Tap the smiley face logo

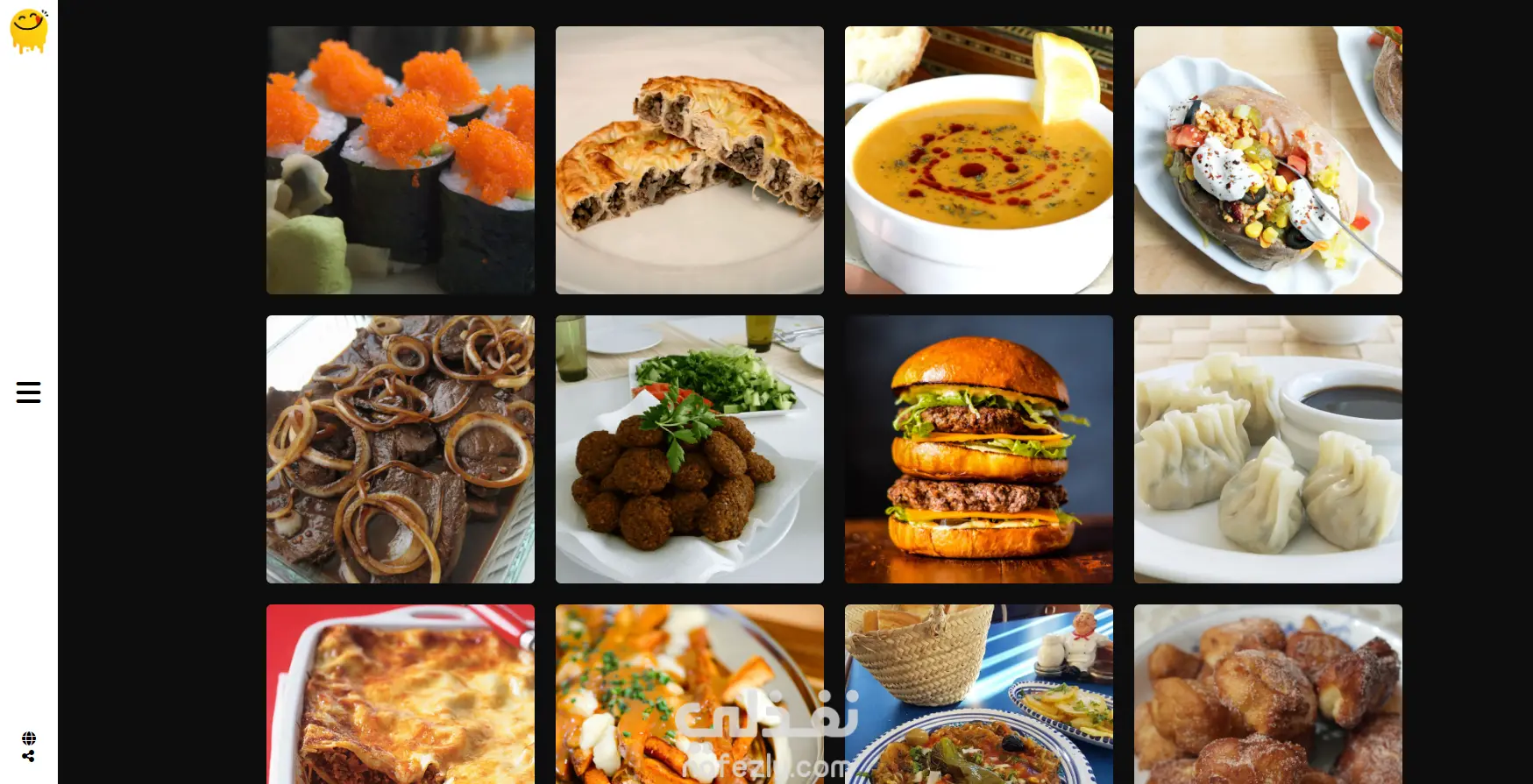coord(28,31)
